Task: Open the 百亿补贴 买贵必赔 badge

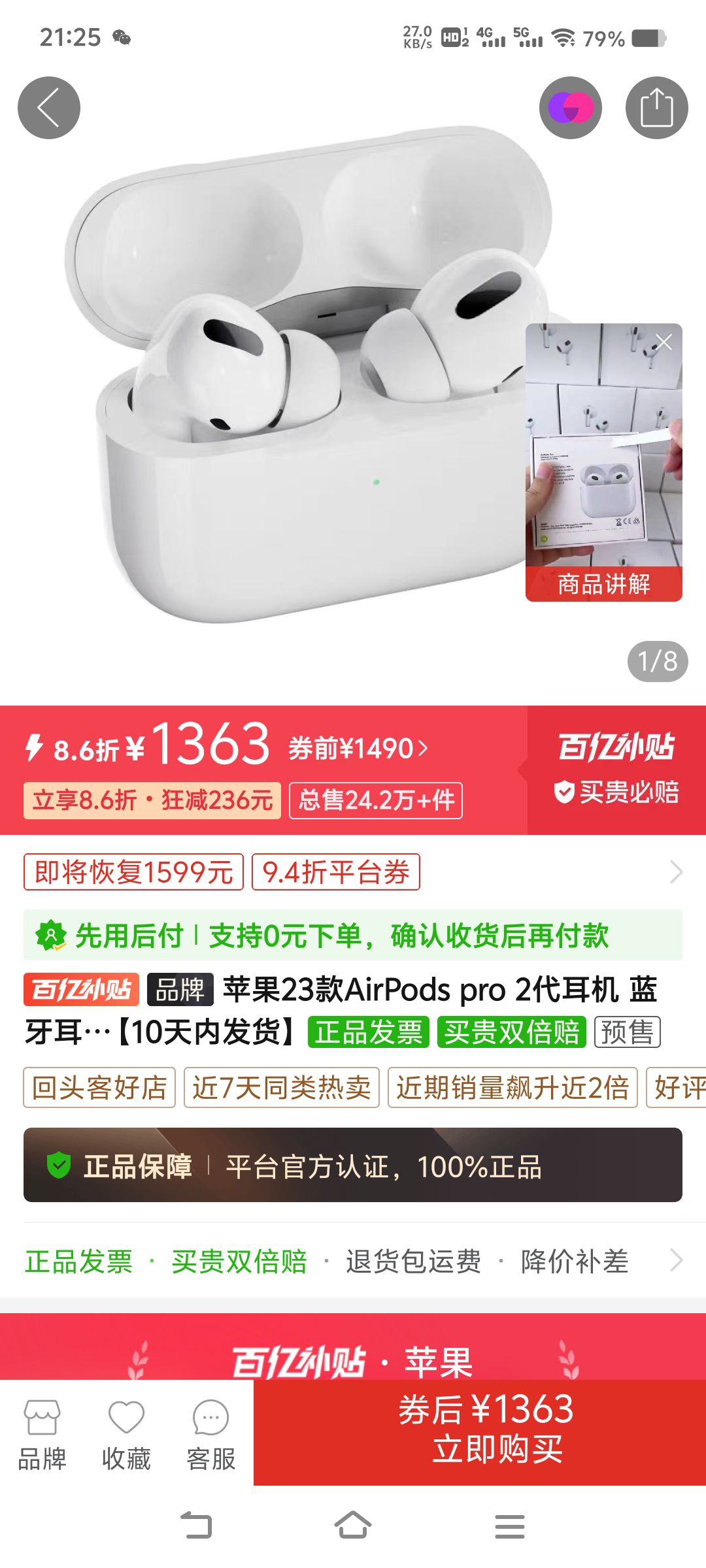Action: [x=616, y=770]
